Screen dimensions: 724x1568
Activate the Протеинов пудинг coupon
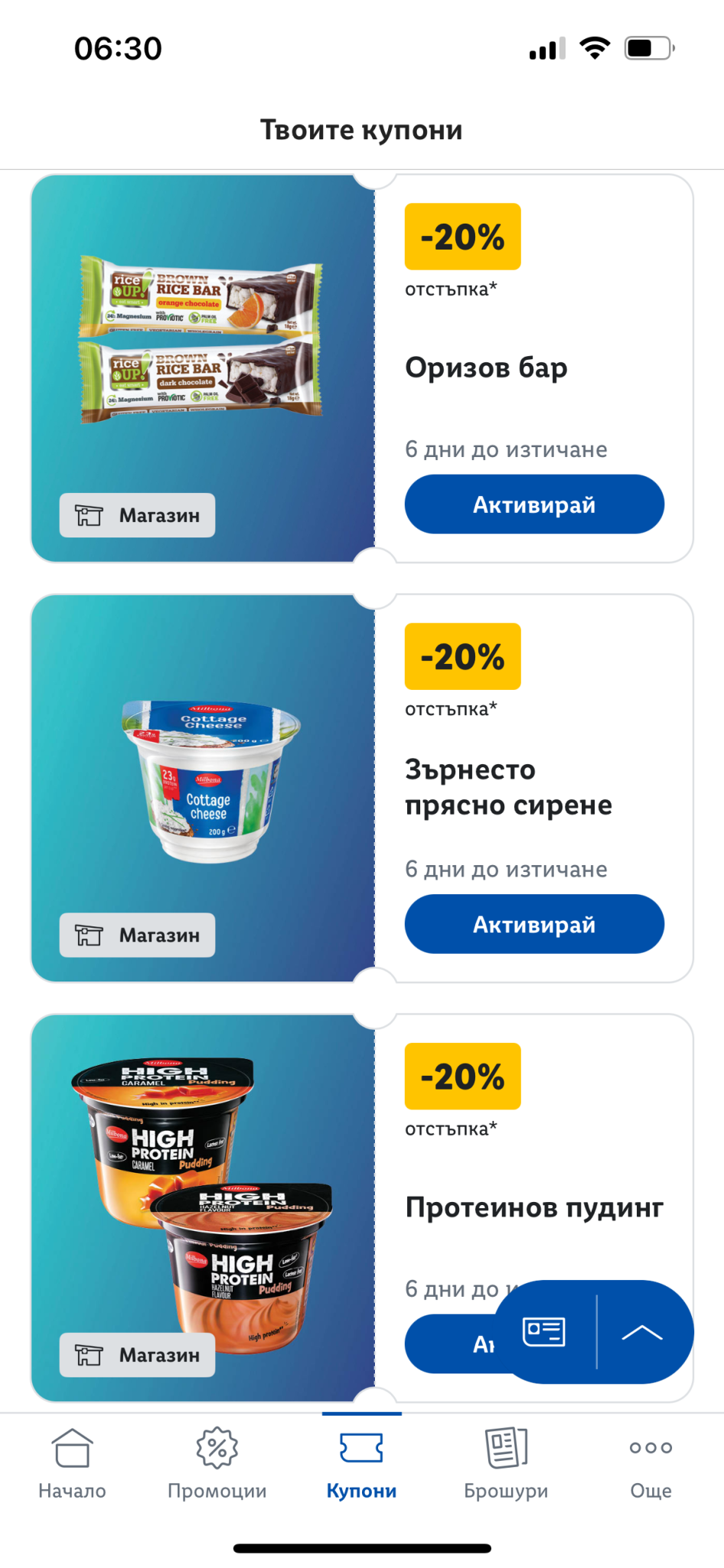pyautogui.click(x=452, y=1344)
